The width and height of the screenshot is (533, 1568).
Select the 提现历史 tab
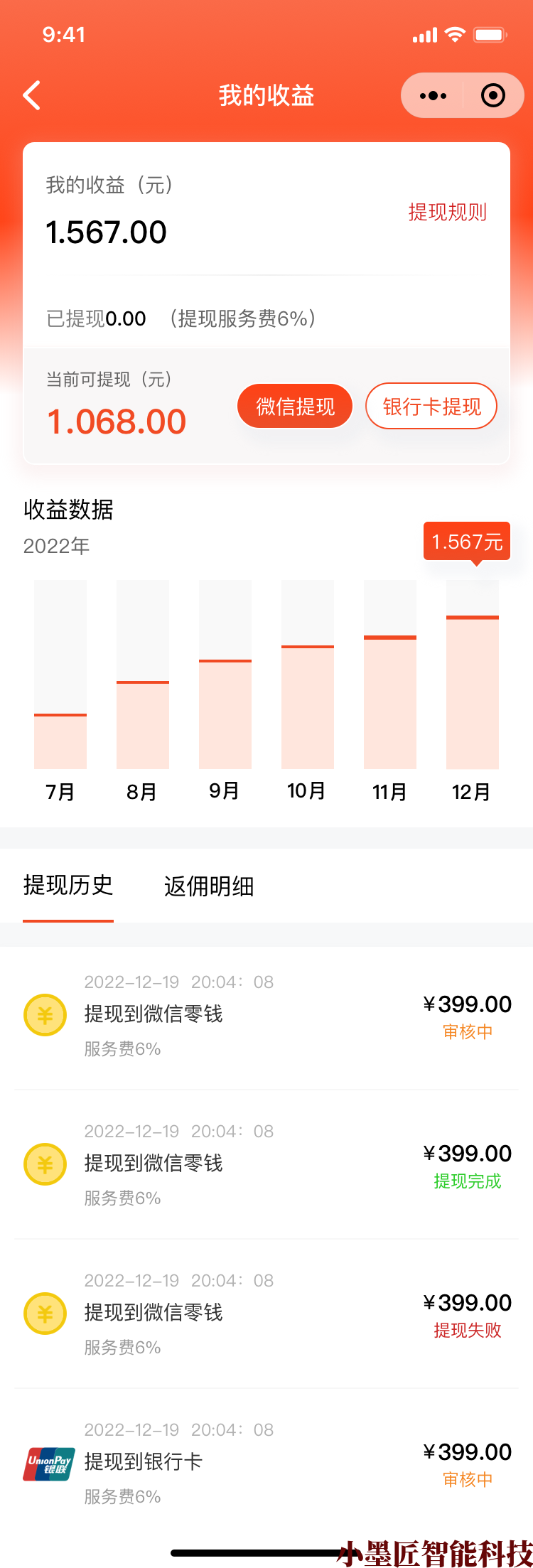68,886
